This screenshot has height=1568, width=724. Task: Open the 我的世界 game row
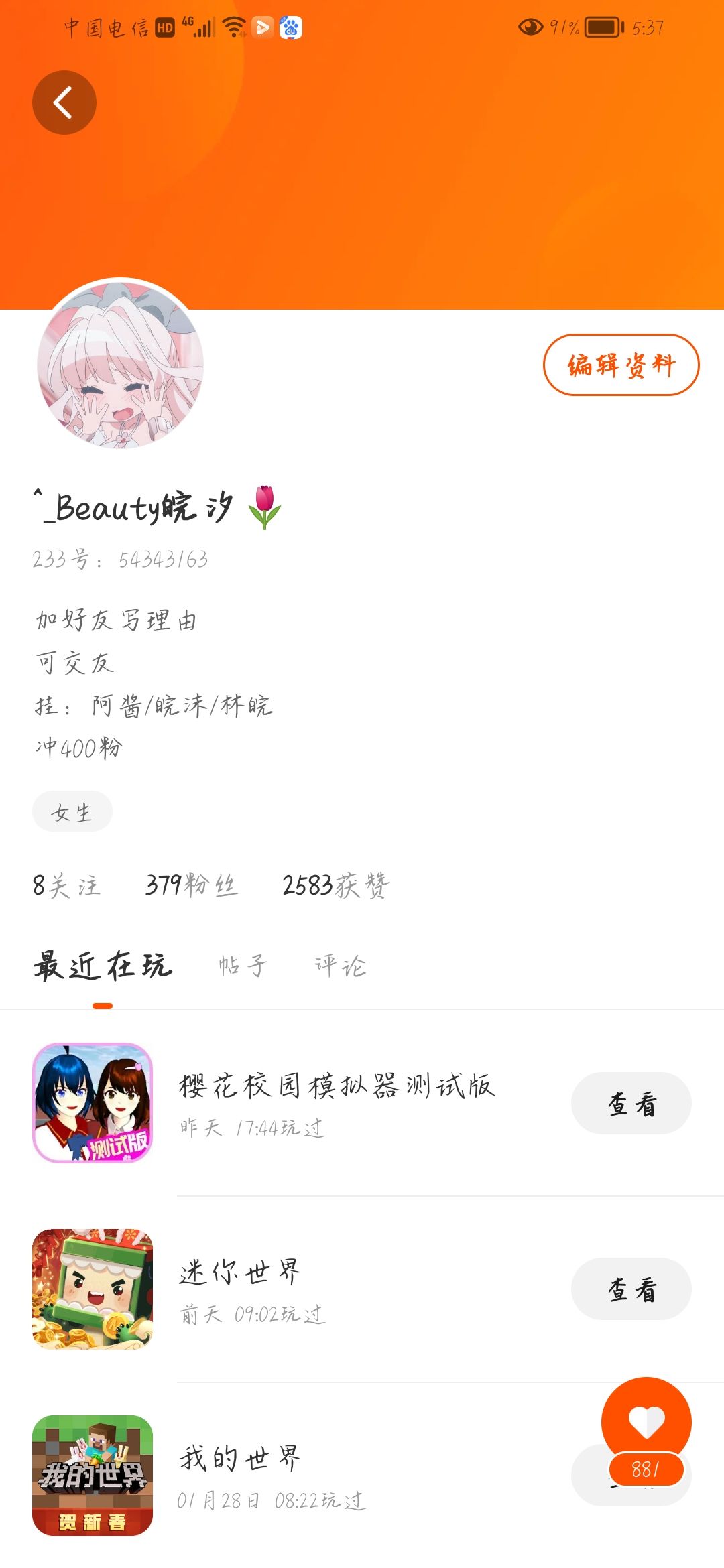click(x=362, y=1475)
